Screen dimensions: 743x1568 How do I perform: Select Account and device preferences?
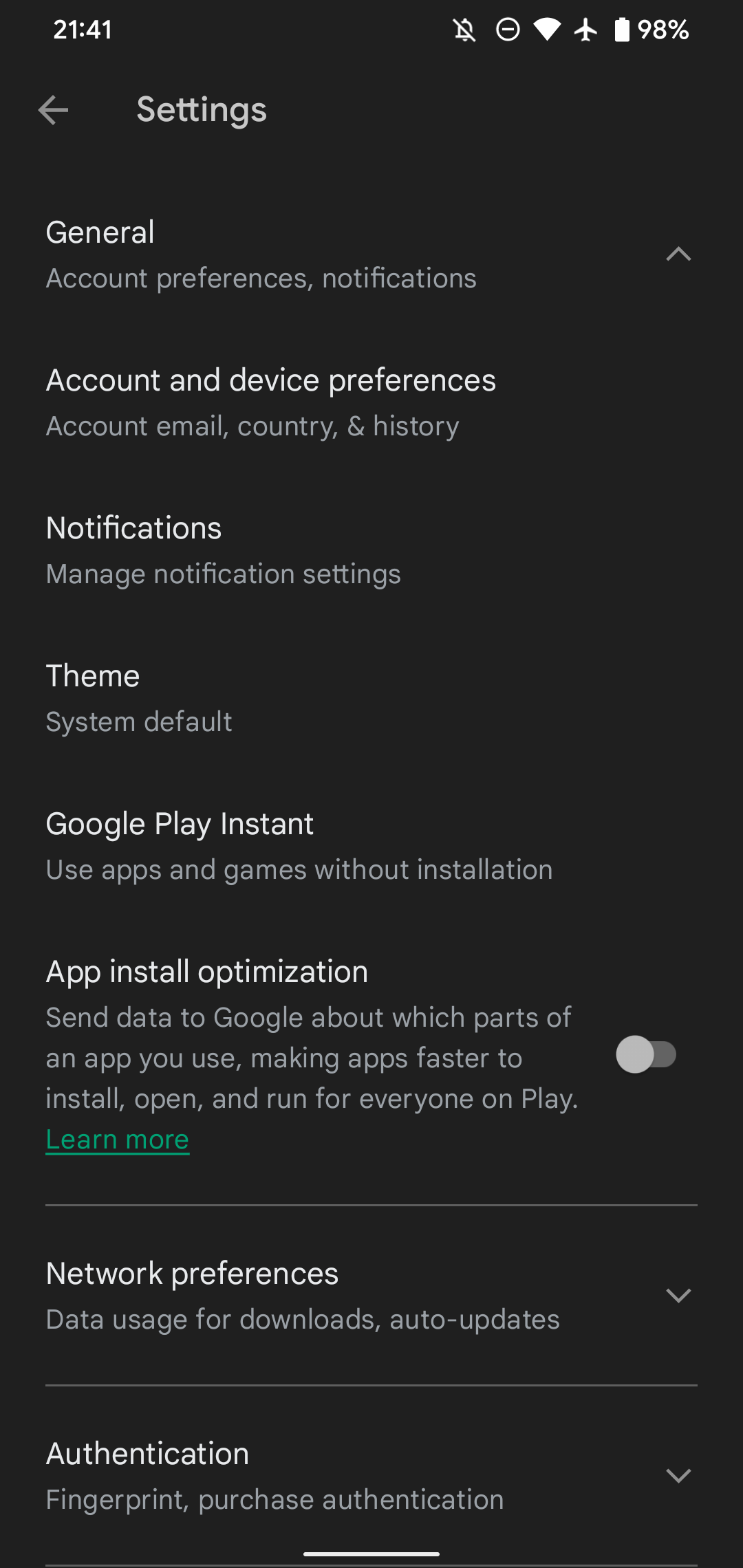click(271, 401)
